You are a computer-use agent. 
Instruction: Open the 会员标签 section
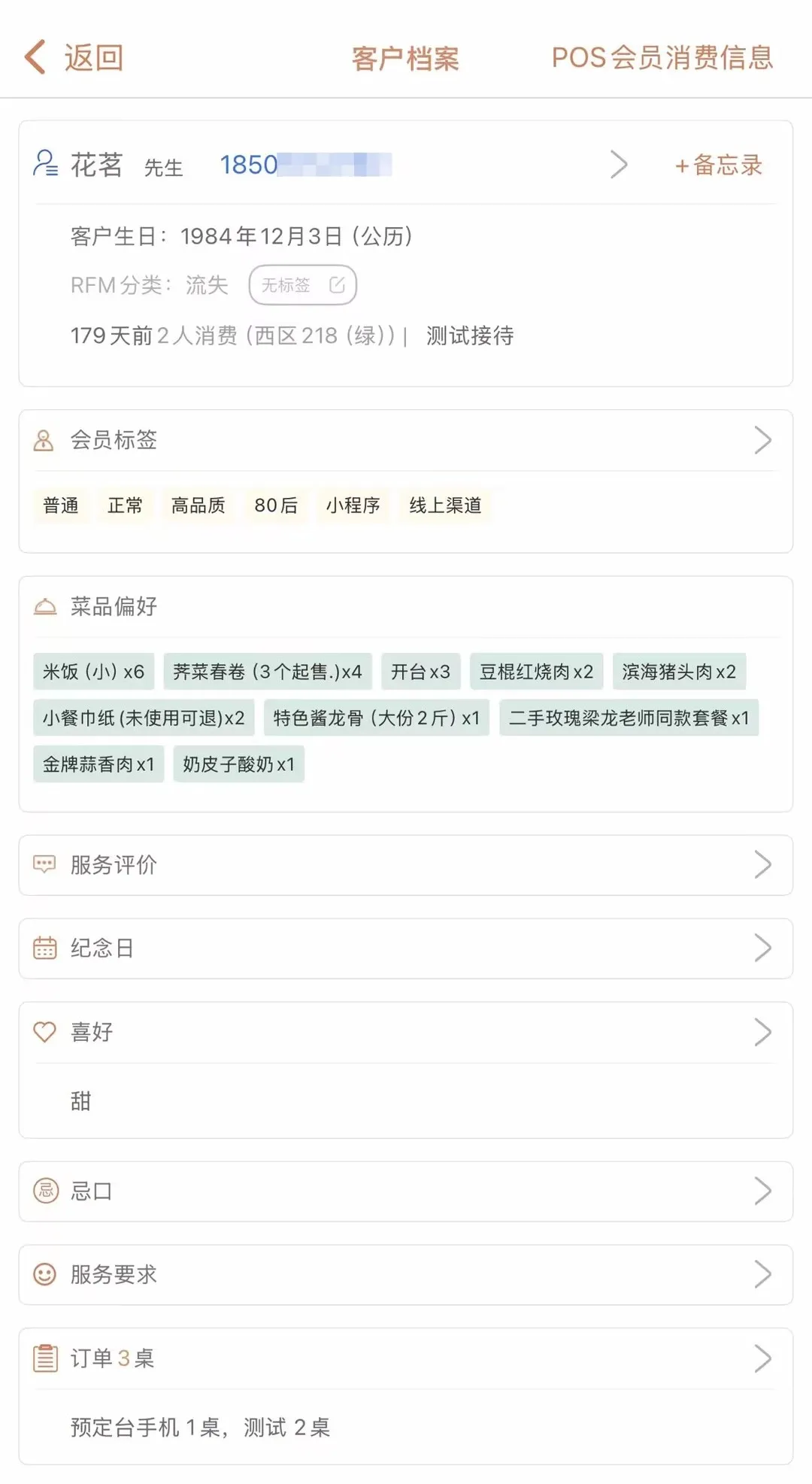point(406,440)
